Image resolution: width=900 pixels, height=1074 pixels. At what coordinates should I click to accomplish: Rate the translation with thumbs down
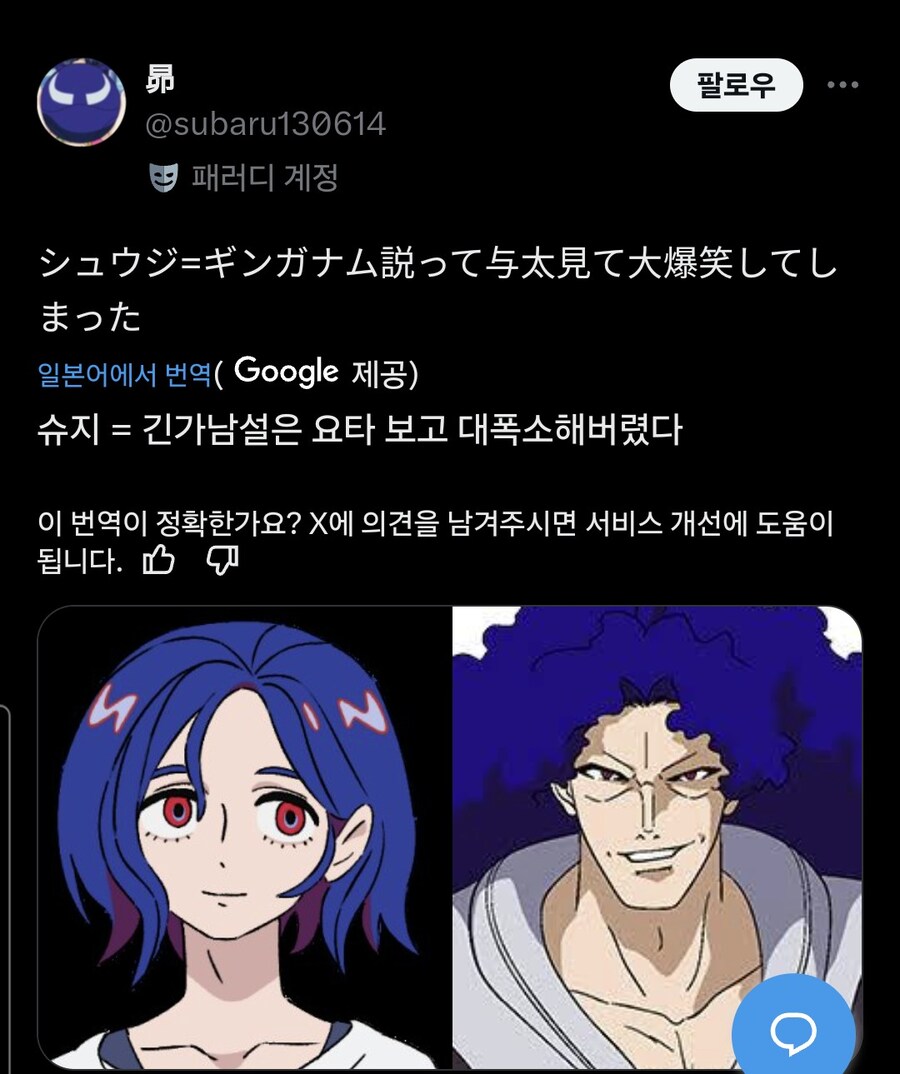point(222,561)
